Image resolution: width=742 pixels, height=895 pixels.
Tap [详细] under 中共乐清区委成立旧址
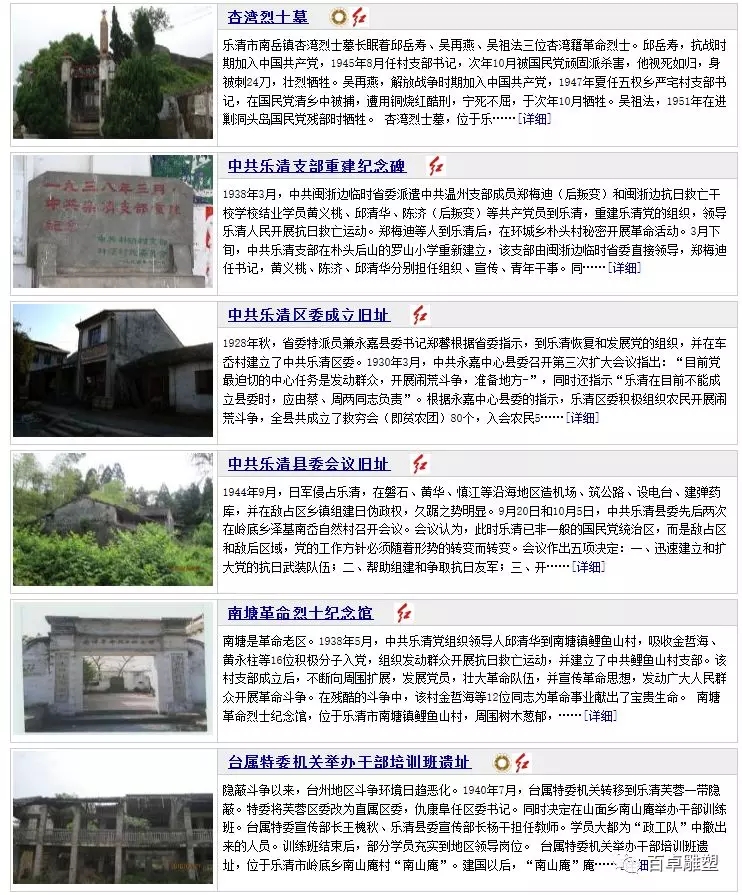pyautogui.click(x=582, y=417)
